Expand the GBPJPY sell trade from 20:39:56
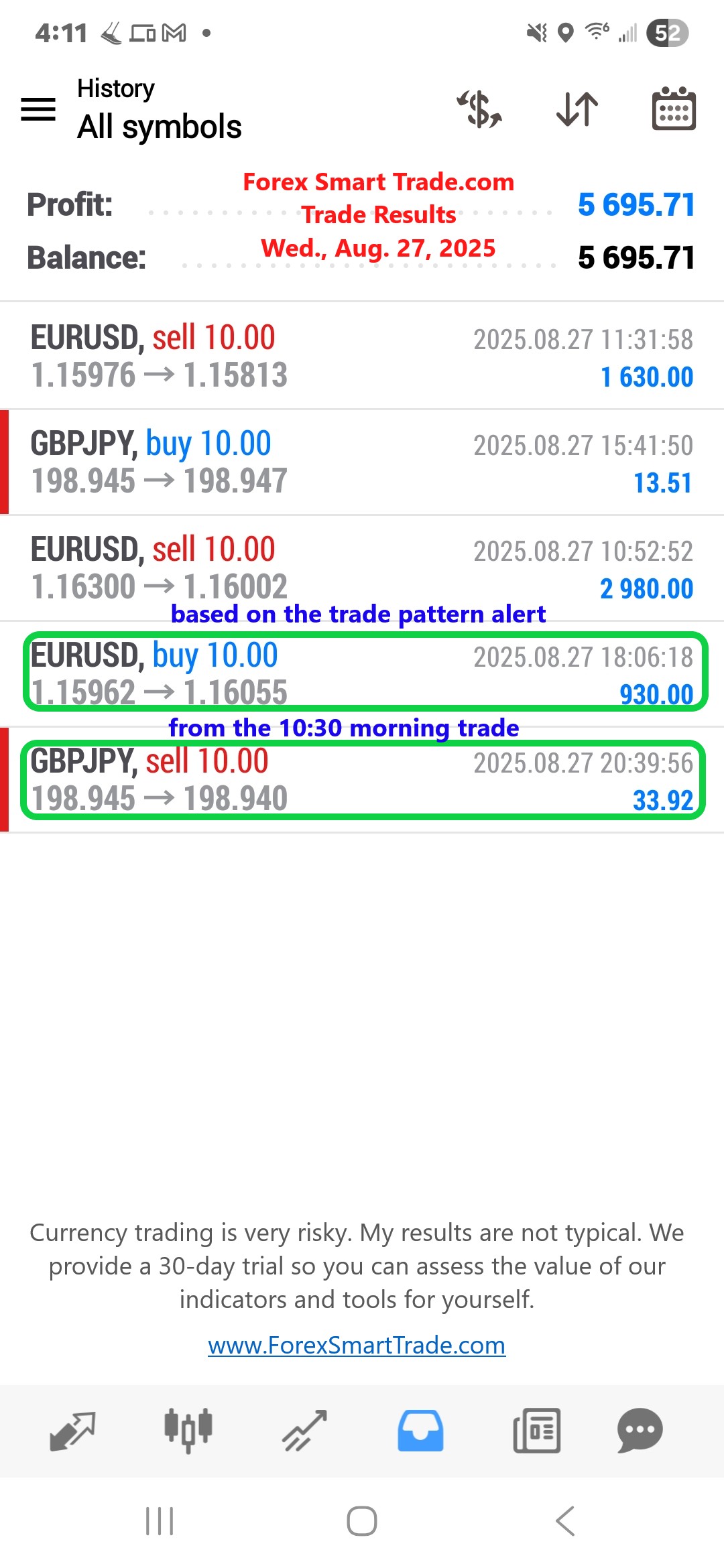 point(362,780)
